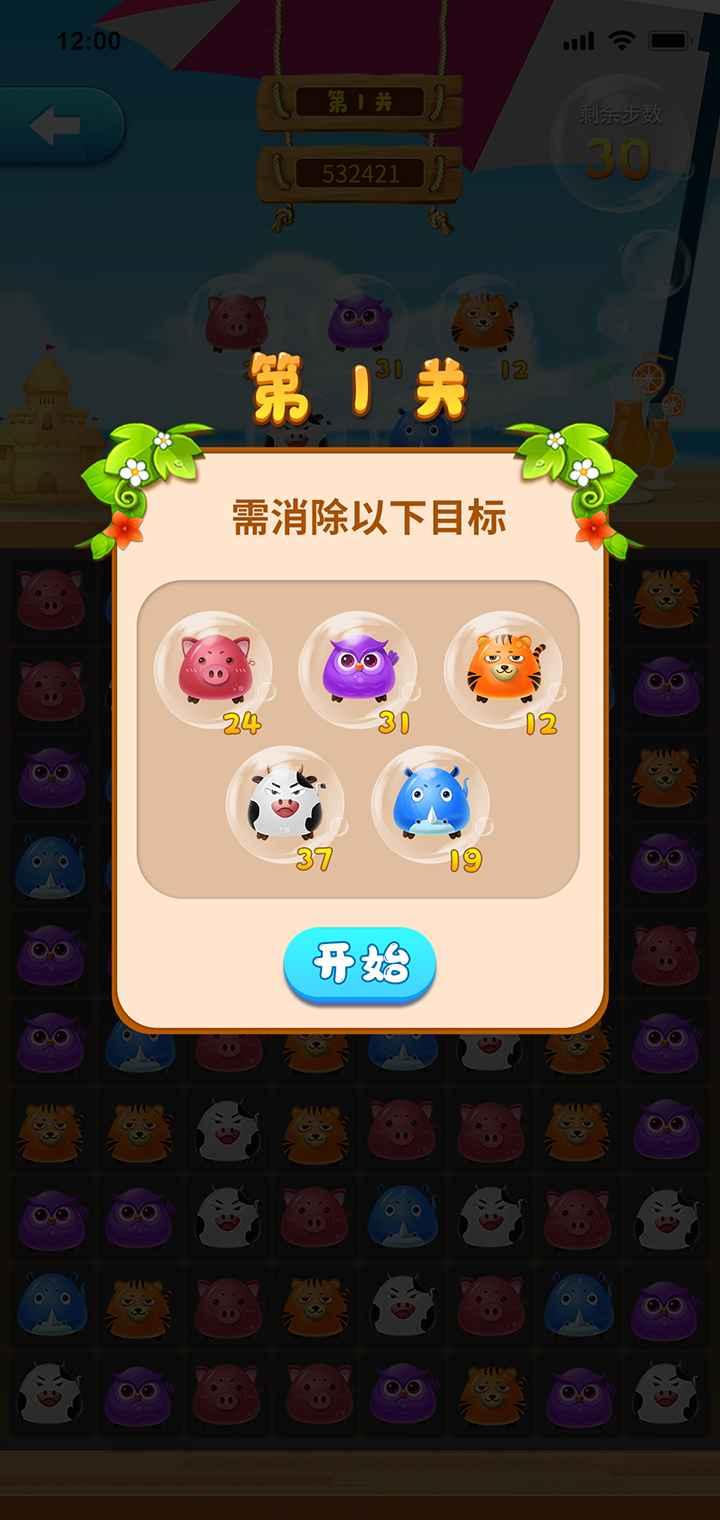Tap the 开始 button to start the level
Screen dimensions: 720x1520
tap(360, 966)
